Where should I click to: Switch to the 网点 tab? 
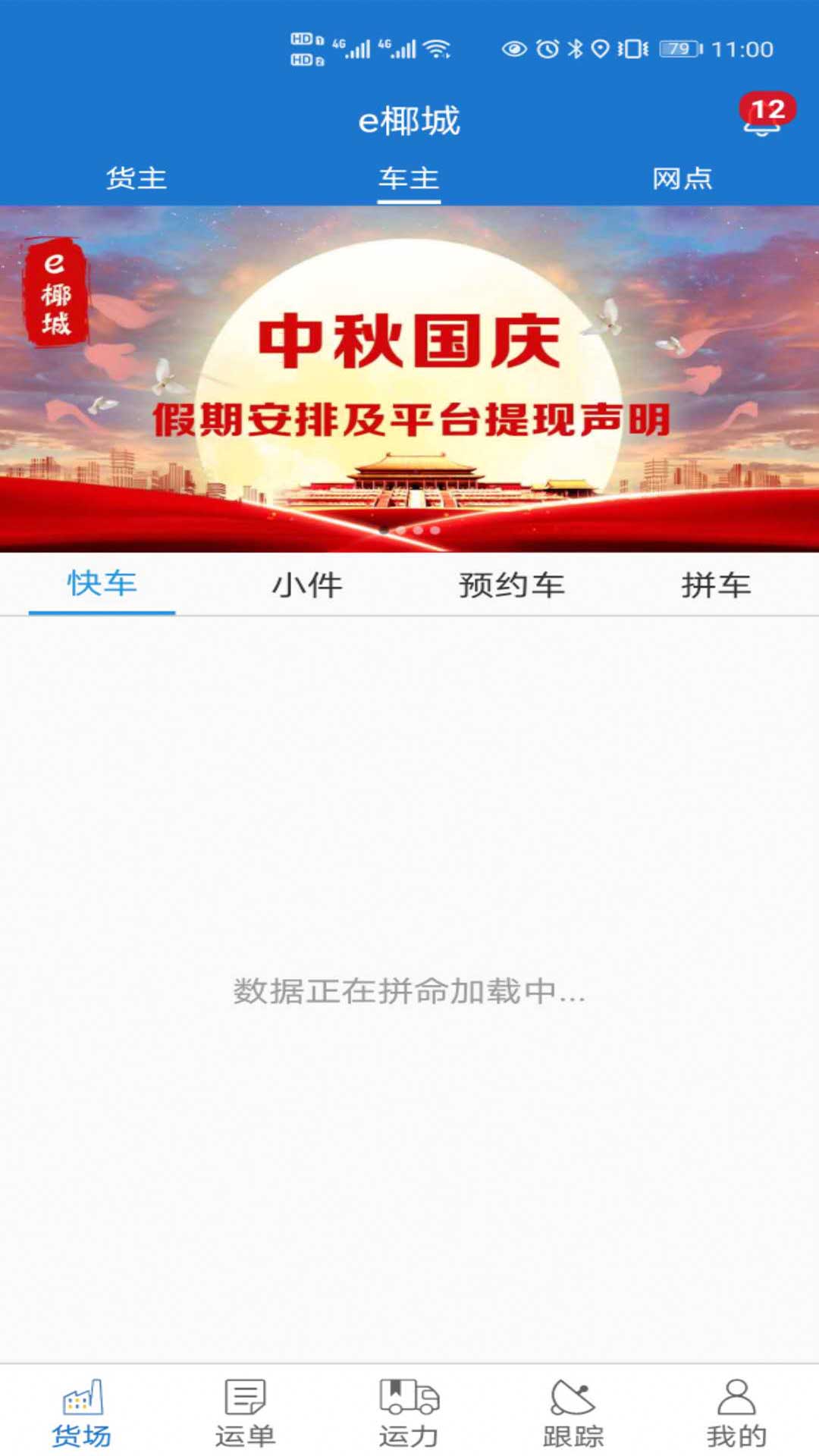coord(682,179)
